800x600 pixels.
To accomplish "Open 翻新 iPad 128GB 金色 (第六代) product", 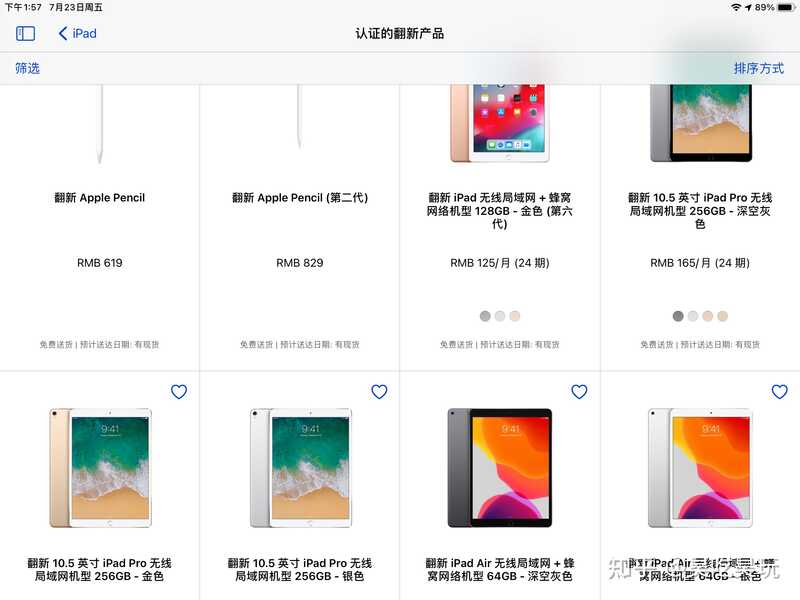I will 500,211.
